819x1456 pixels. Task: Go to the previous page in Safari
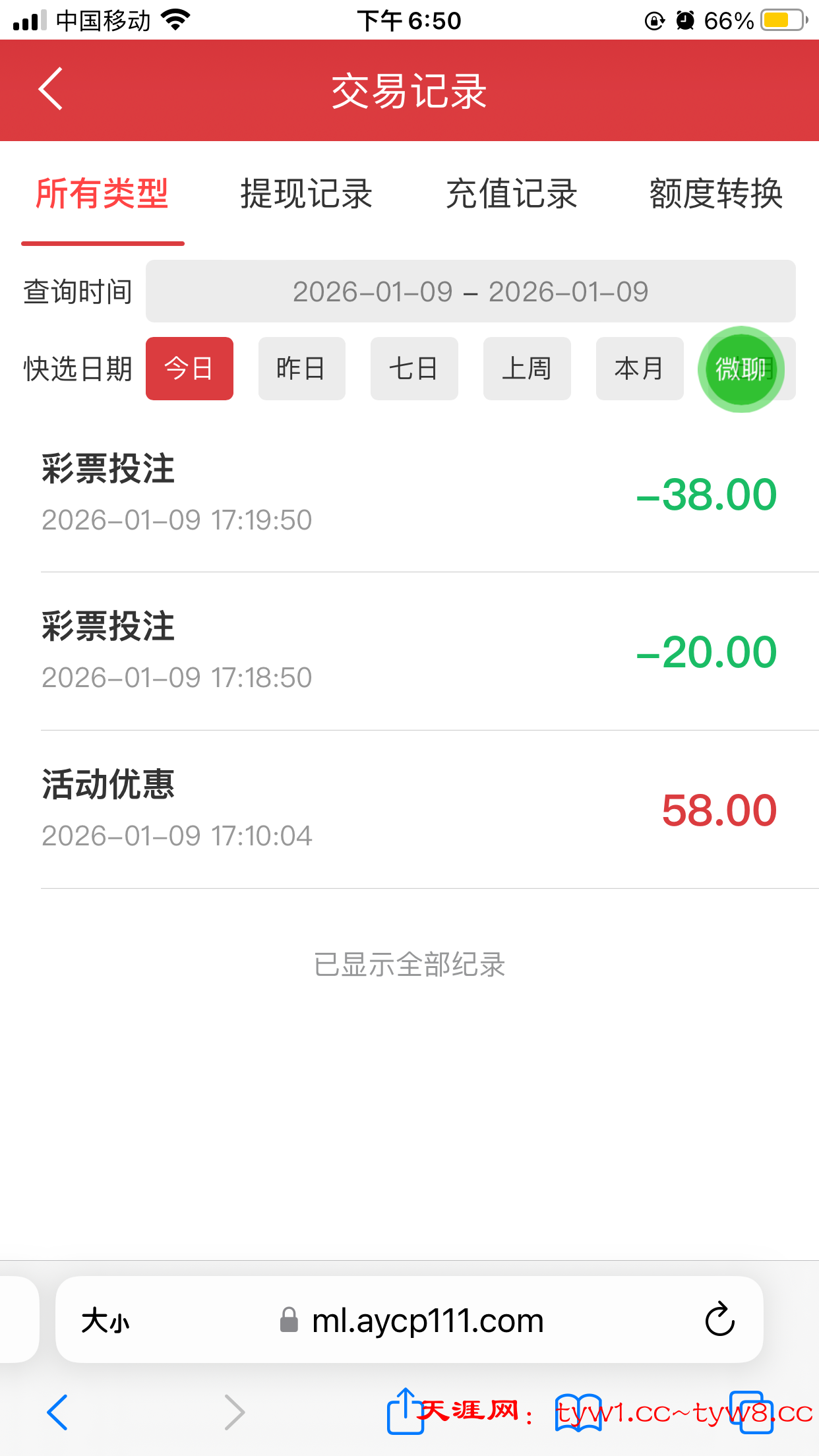[x=58, y=1412]
